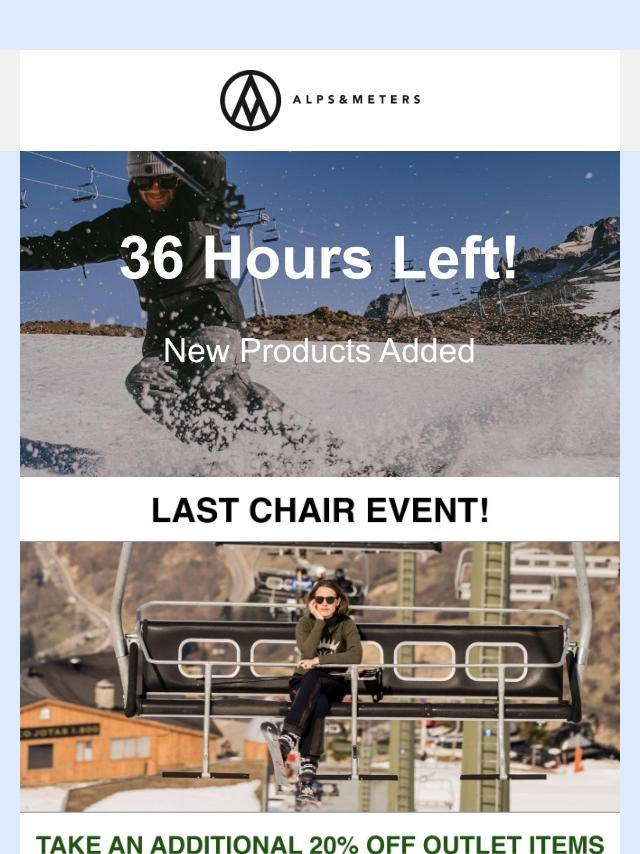Tap the additional 20% off outlet items banner
Screen dimensions: 640x854
320,842
